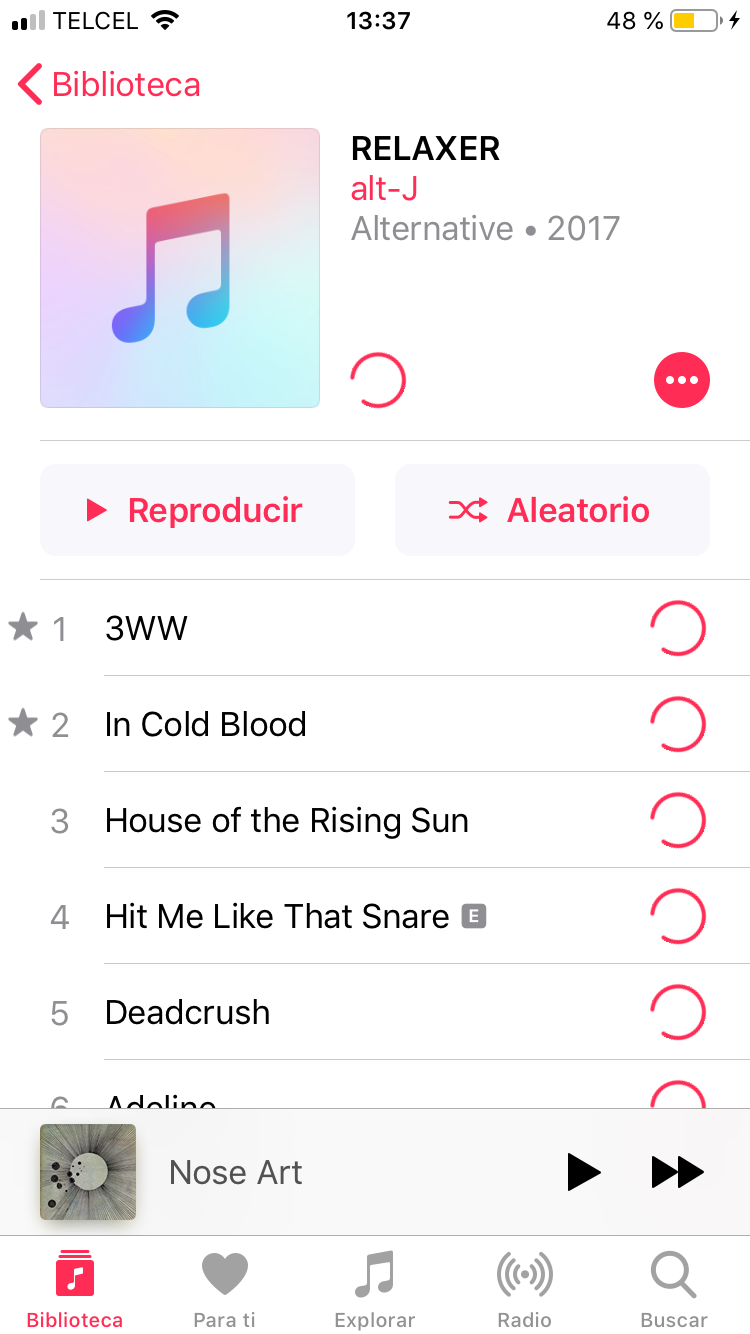750x1334 pixels.
Task: Open the album's more options menu
Action: (x=681, y=380)
